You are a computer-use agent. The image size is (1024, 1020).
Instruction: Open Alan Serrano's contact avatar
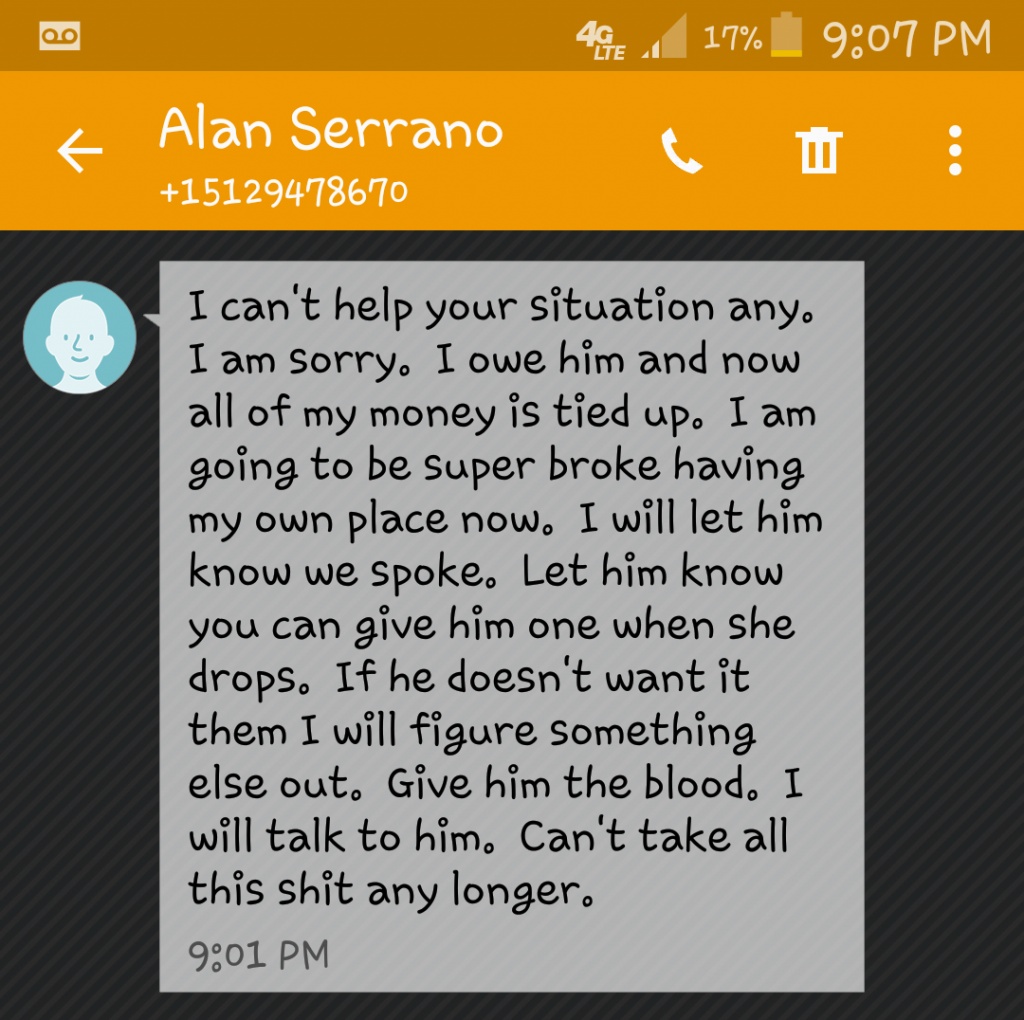80,337
